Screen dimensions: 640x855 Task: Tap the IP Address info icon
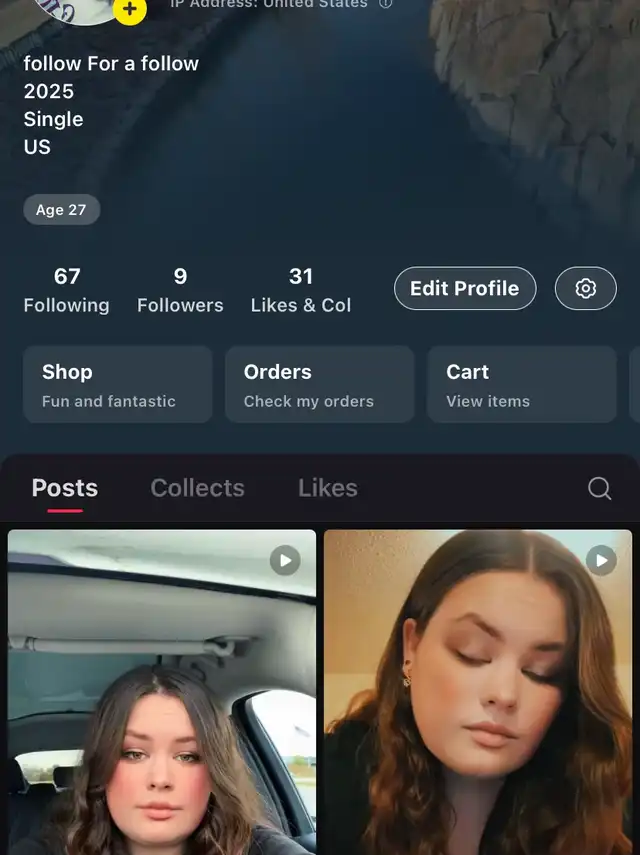tap(386, 4)
